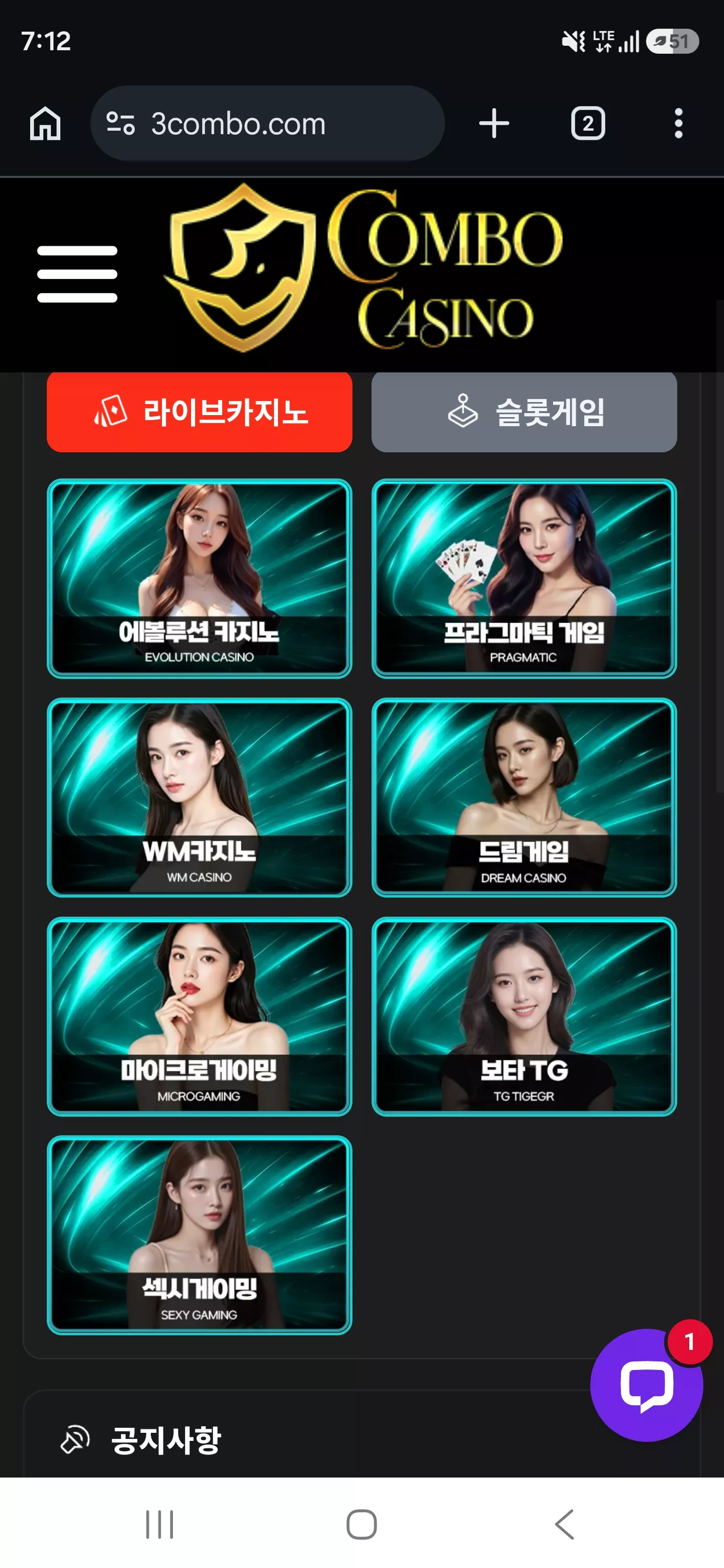Image resolution: width=724 pixels, height=1568 pixels.
Task: Tap the browser home icon
Action: [45, 124]
